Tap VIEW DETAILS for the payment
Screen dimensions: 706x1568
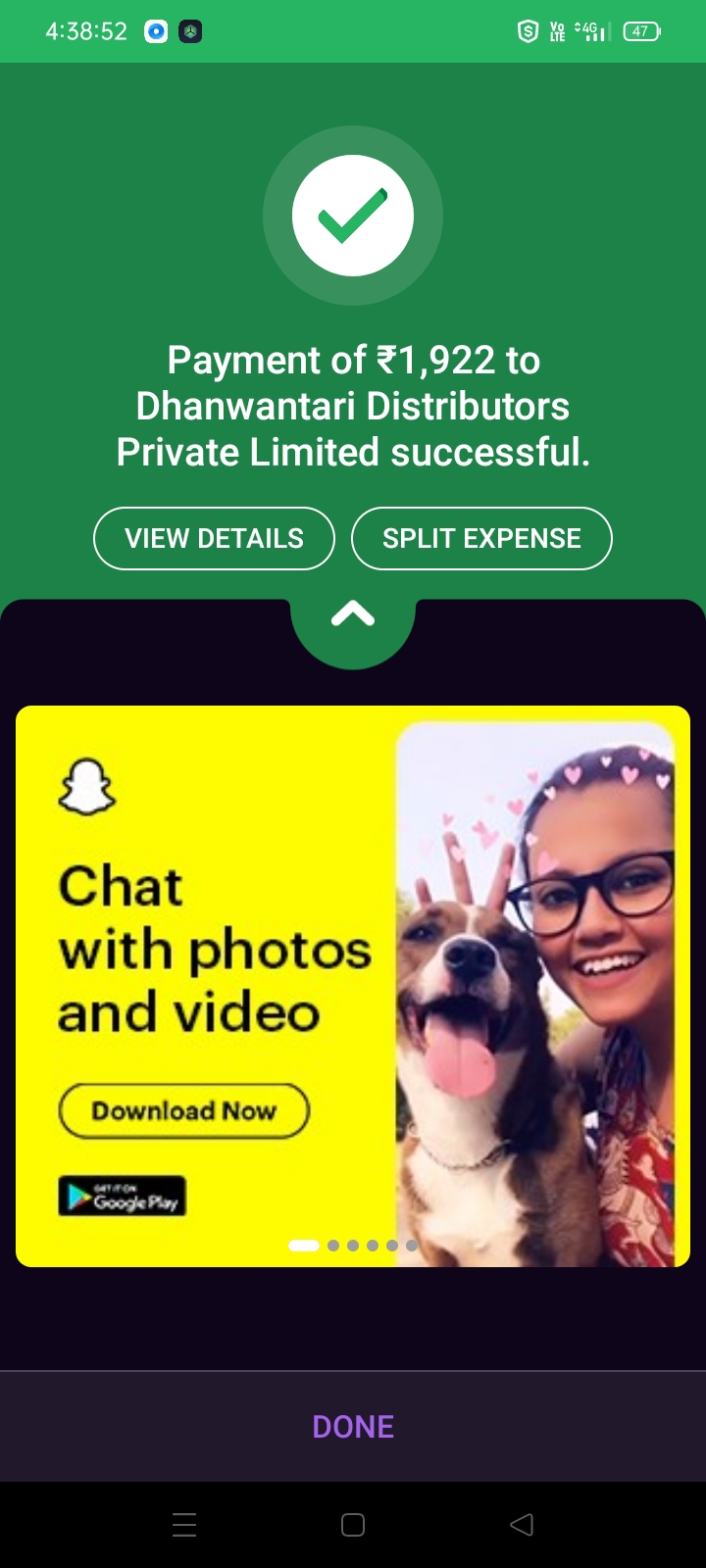[x=214, y=538]
